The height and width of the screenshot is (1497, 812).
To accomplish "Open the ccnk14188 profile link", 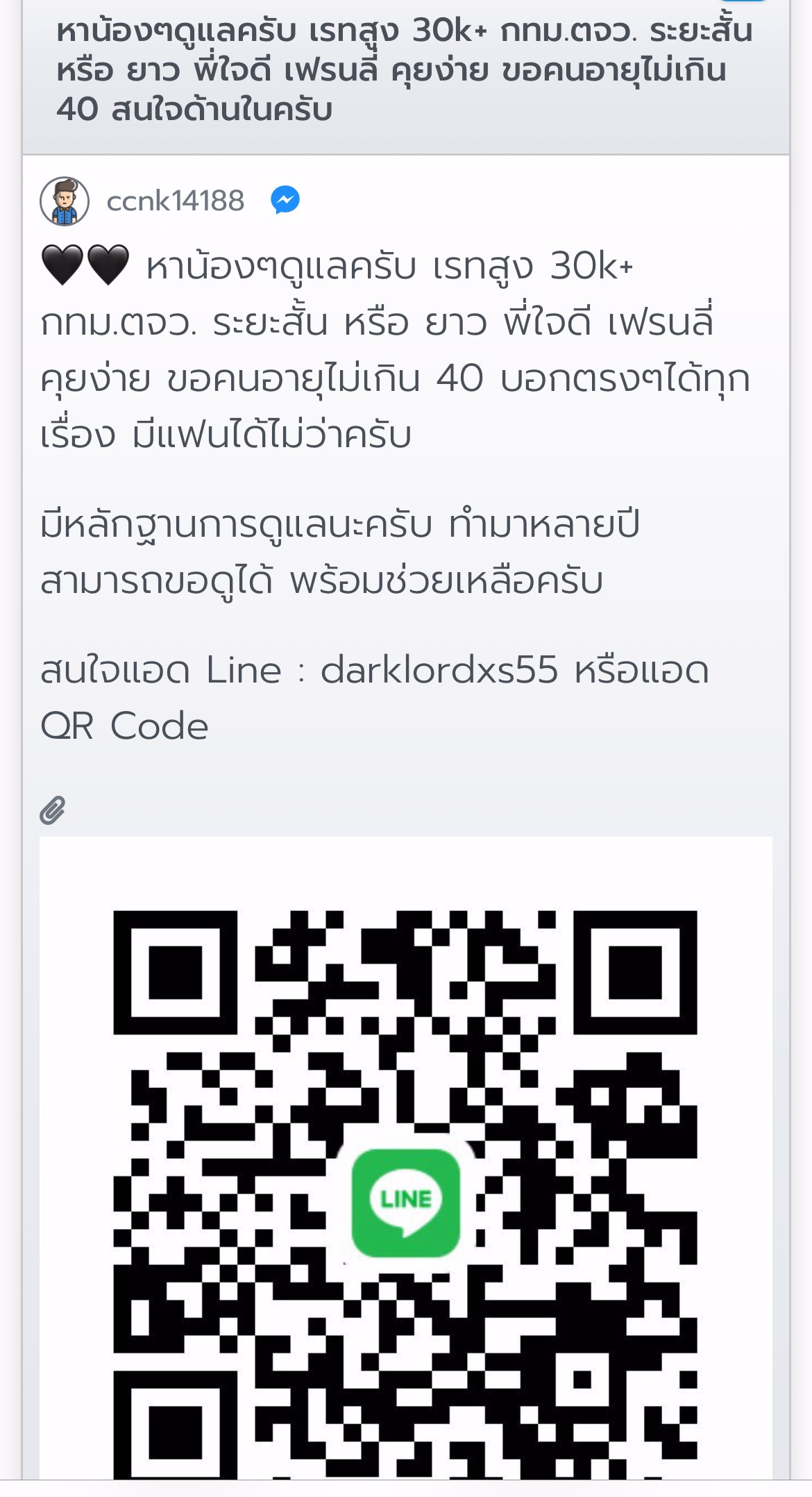I will point(175,201).
